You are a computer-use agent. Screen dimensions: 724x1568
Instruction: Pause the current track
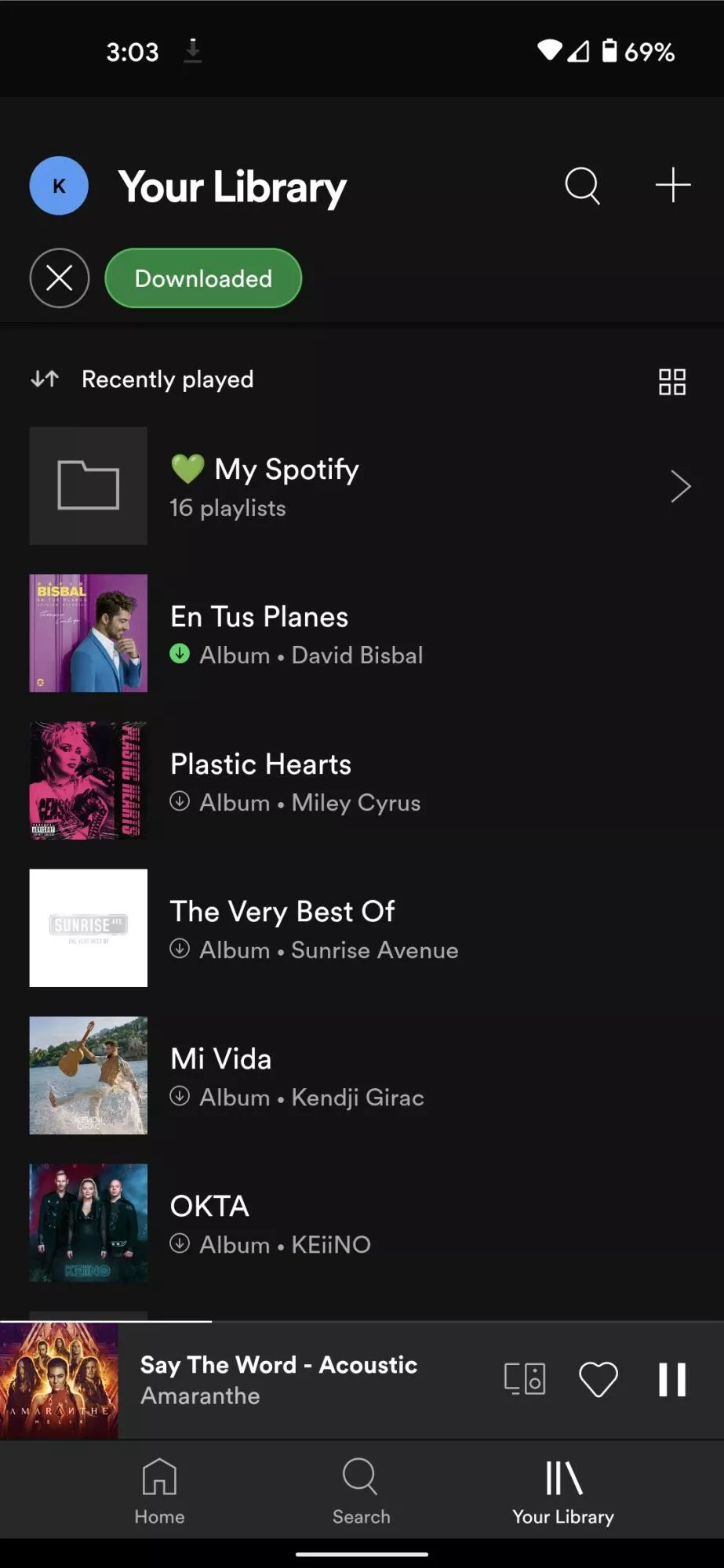(672, 1379)
